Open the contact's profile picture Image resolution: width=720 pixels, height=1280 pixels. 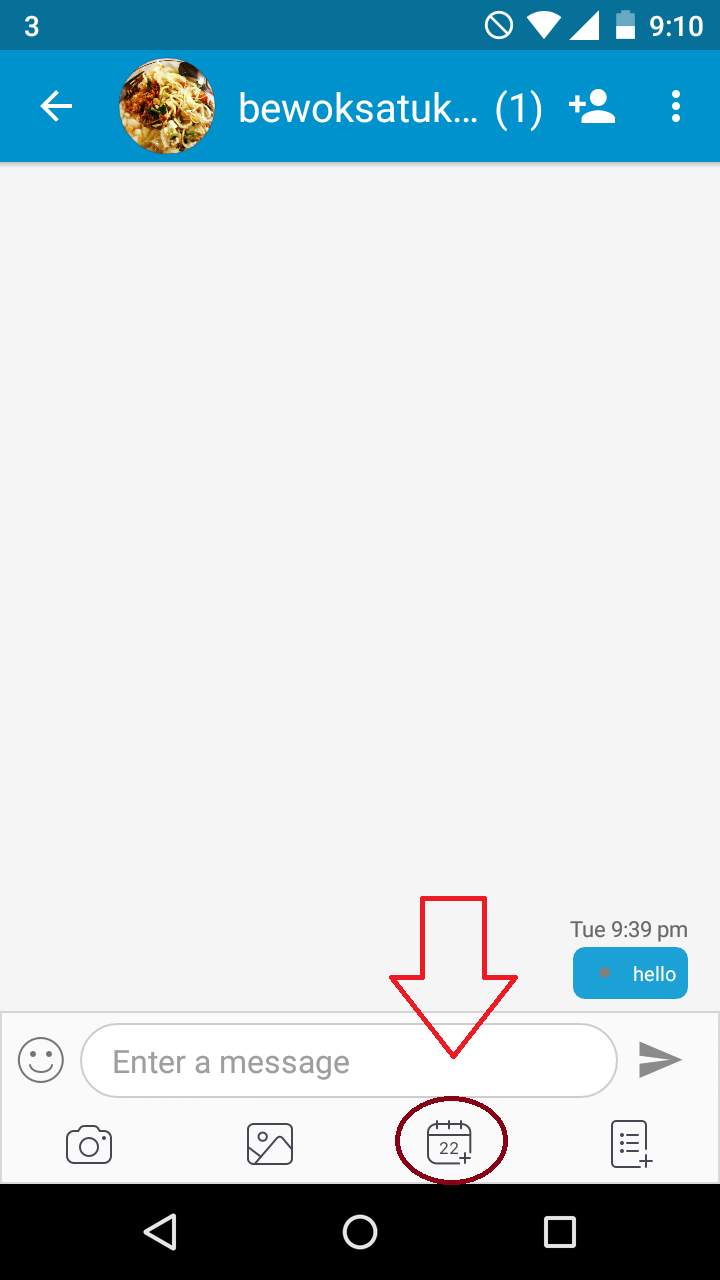click(167, 106)
